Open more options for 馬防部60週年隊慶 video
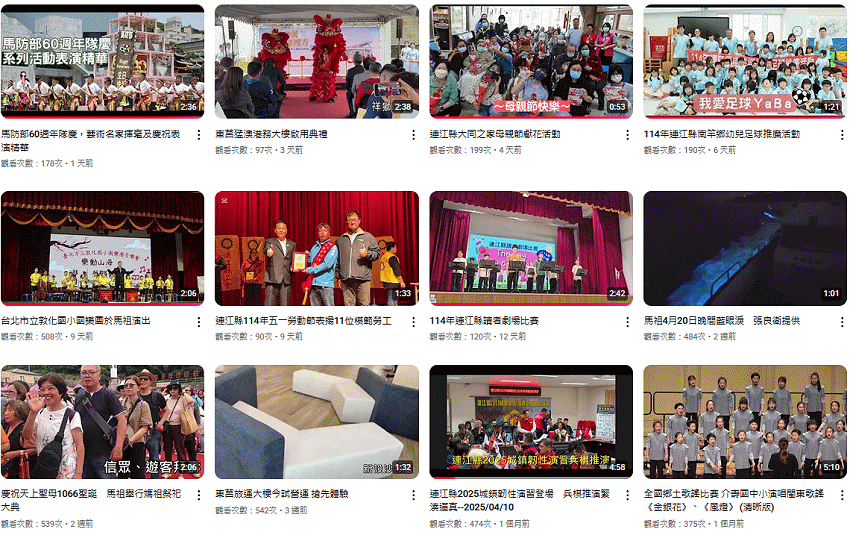850x535 pixels. pyautogui.click(x=199, y=134)
